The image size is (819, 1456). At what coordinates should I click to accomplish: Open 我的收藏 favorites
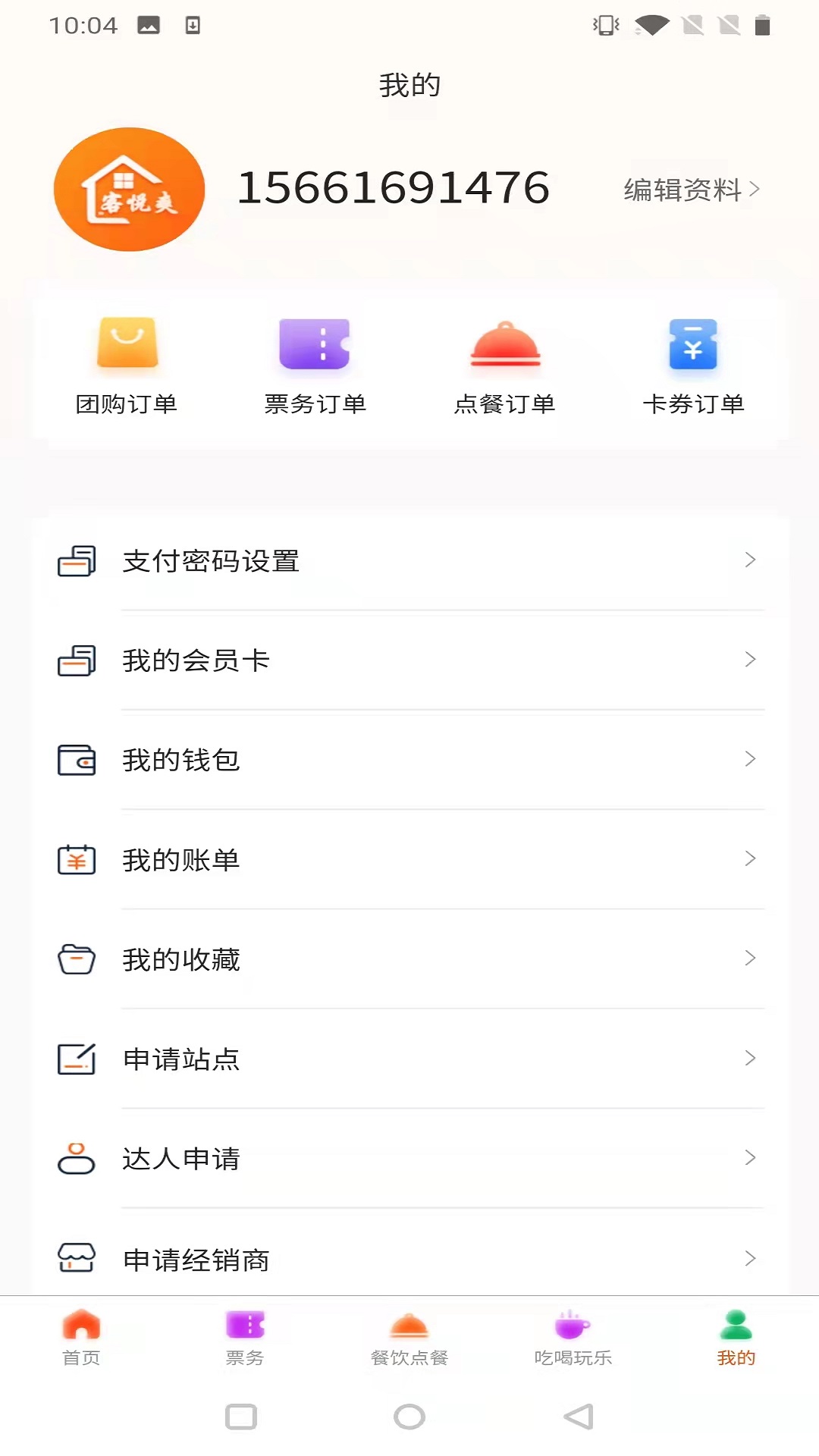[409, 959]
